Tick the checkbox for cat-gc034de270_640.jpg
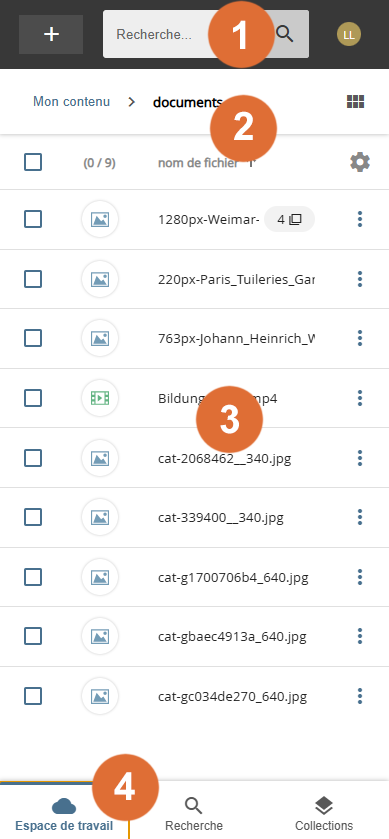Screen dimensions: 389x839 33,696
